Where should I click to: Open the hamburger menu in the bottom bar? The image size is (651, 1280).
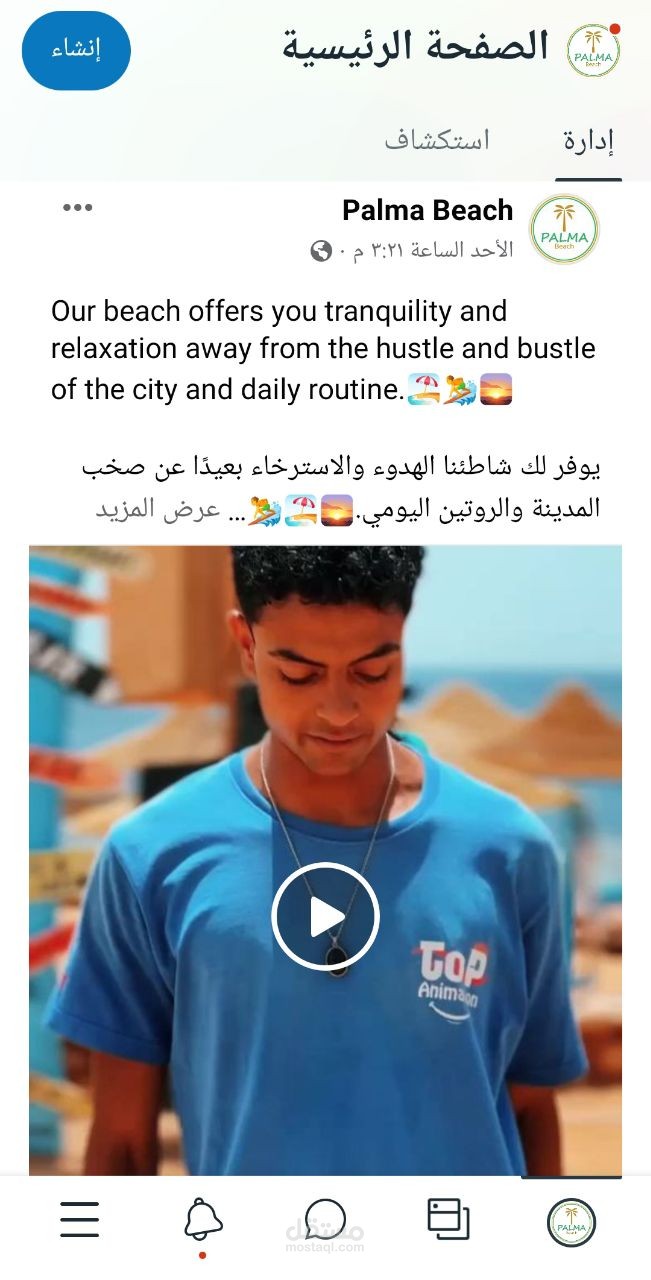[79, 1219]
